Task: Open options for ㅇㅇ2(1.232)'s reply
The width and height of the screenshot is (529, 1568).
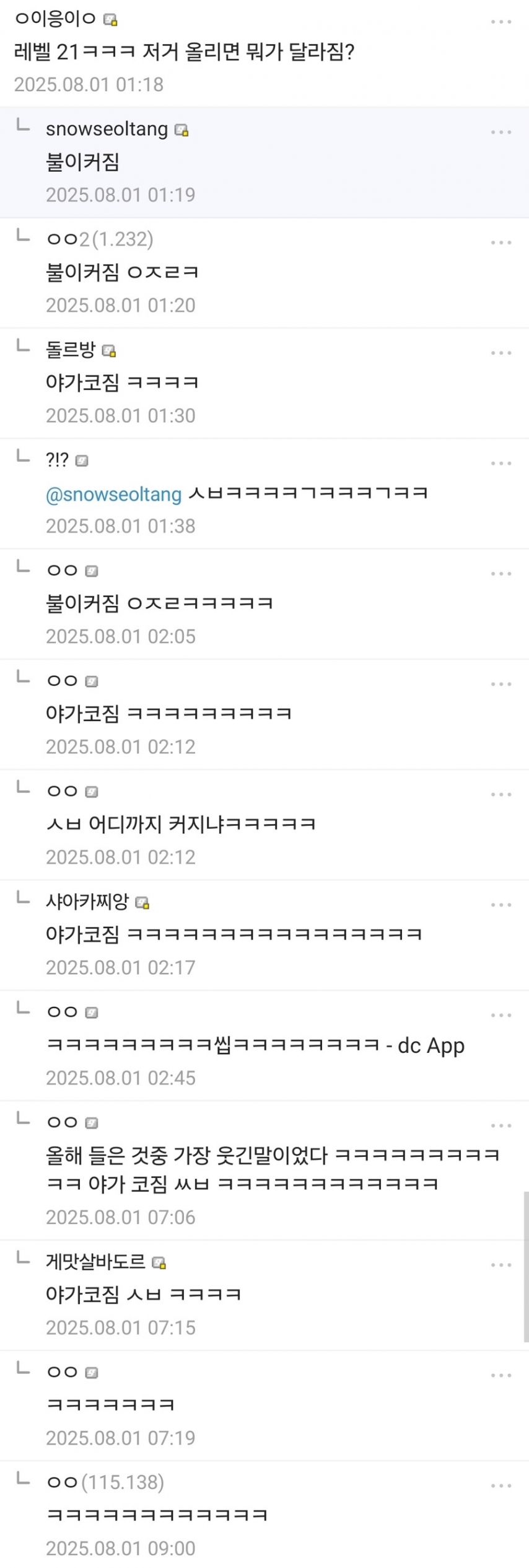Action: pos(501,242)
